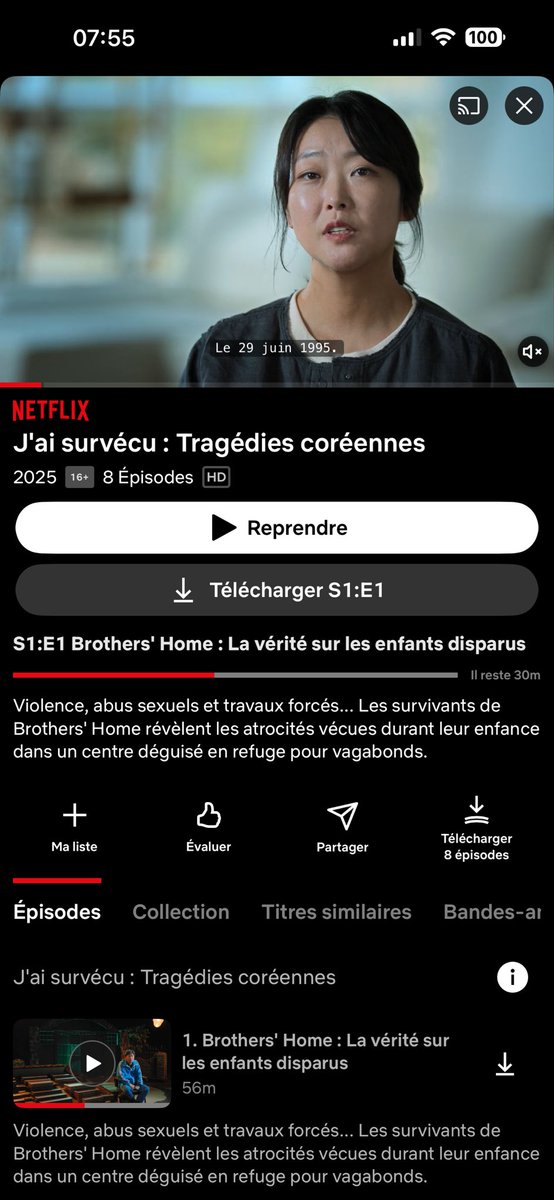The height and width of the screenshot is (1200, 554).
Task: Play episode 1 Brothers' Home thumbnail
Action: tap(92, 1063)
